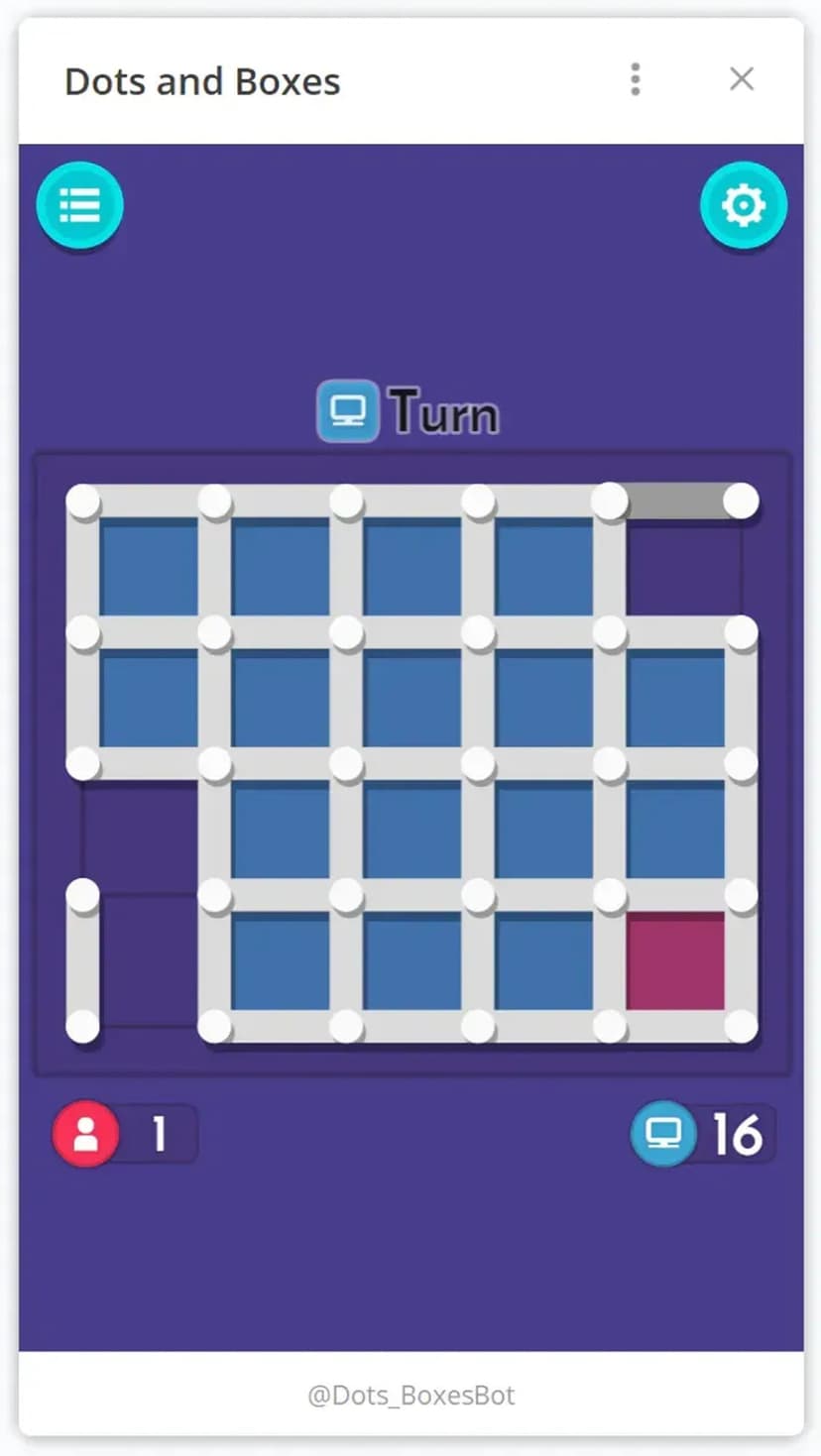Viewport: 821px width, 1456px height.
Task: Open the settings gear
Action: coord(743,205)
